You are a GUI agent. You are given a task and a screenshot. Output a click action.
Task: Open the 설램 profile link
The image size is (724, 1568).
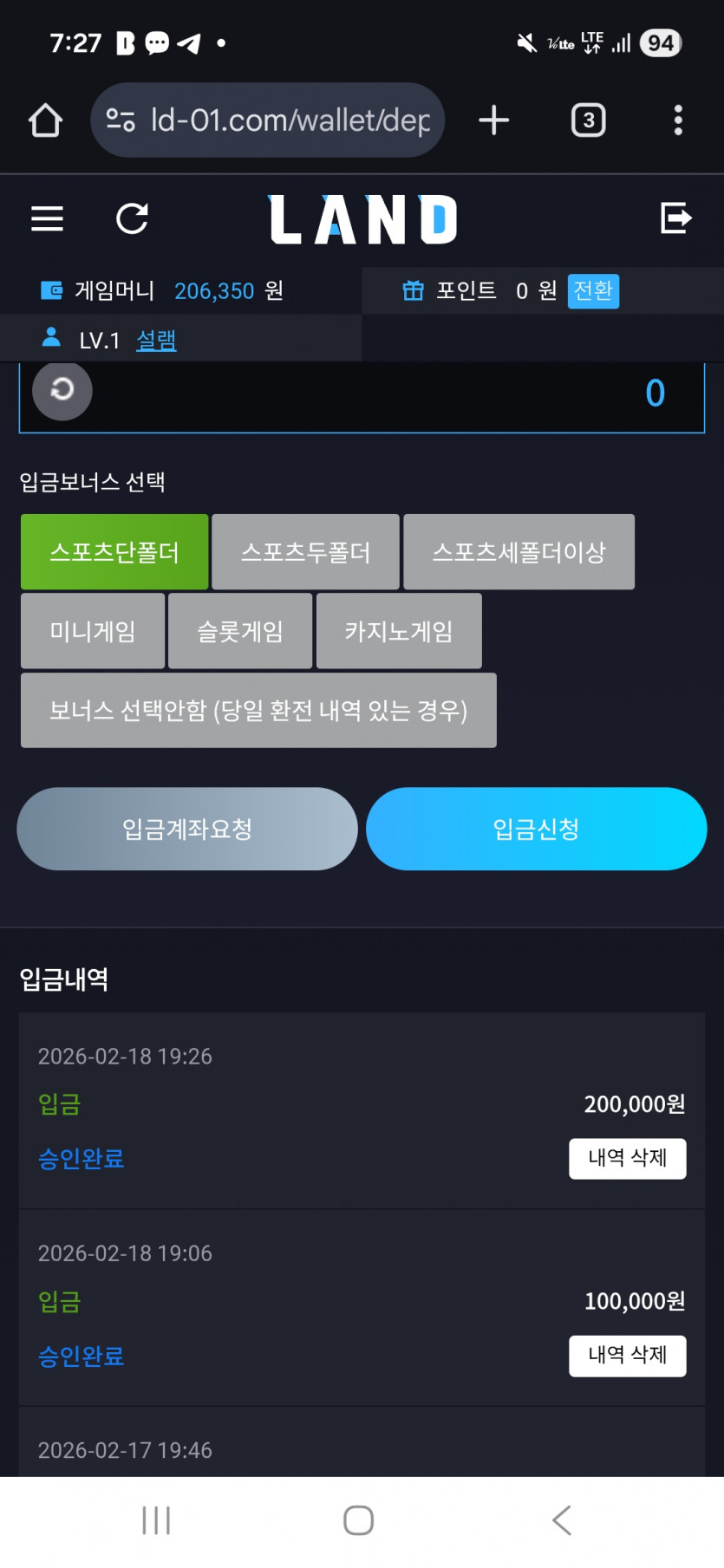(x=156, y=340)
